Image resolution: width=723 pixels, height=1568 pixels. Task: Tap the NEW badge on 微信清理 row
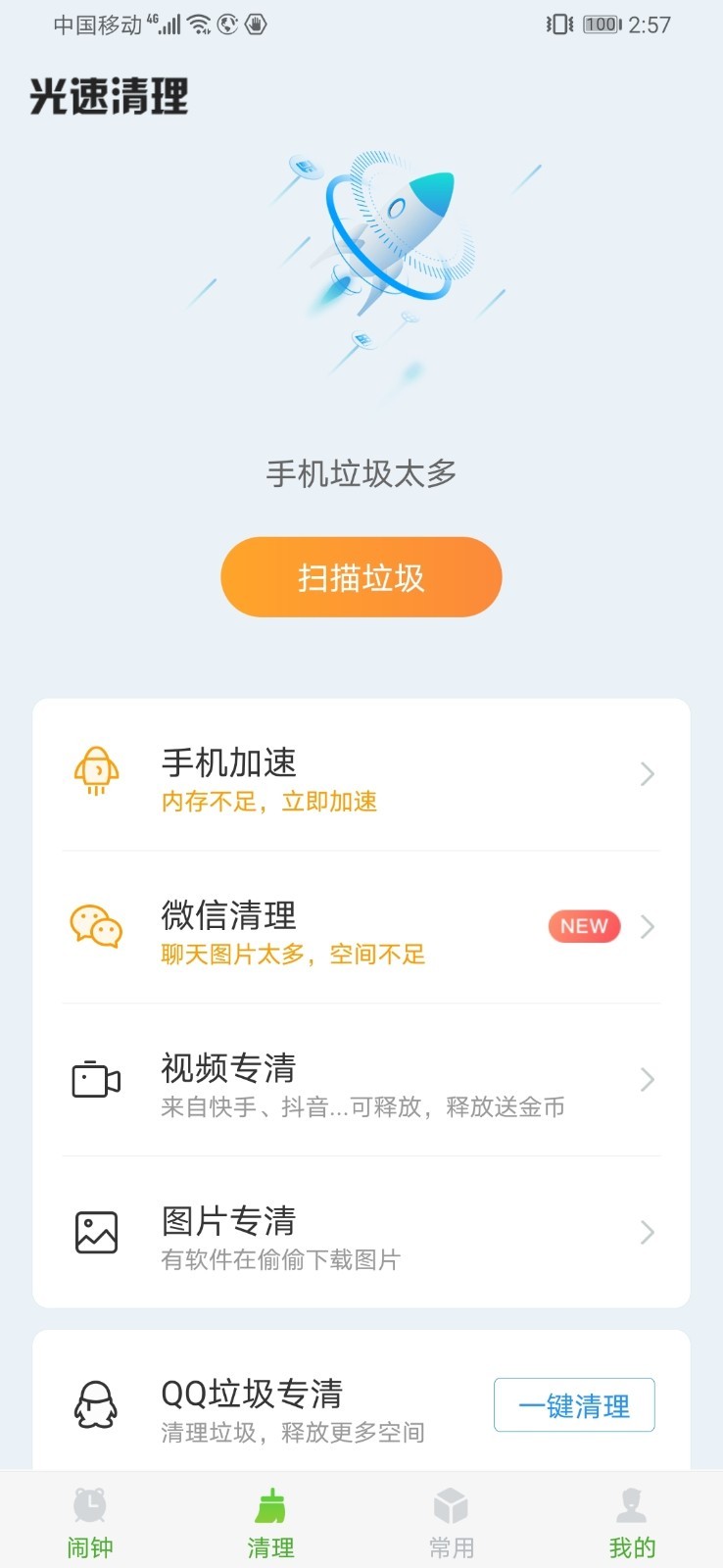584,925
